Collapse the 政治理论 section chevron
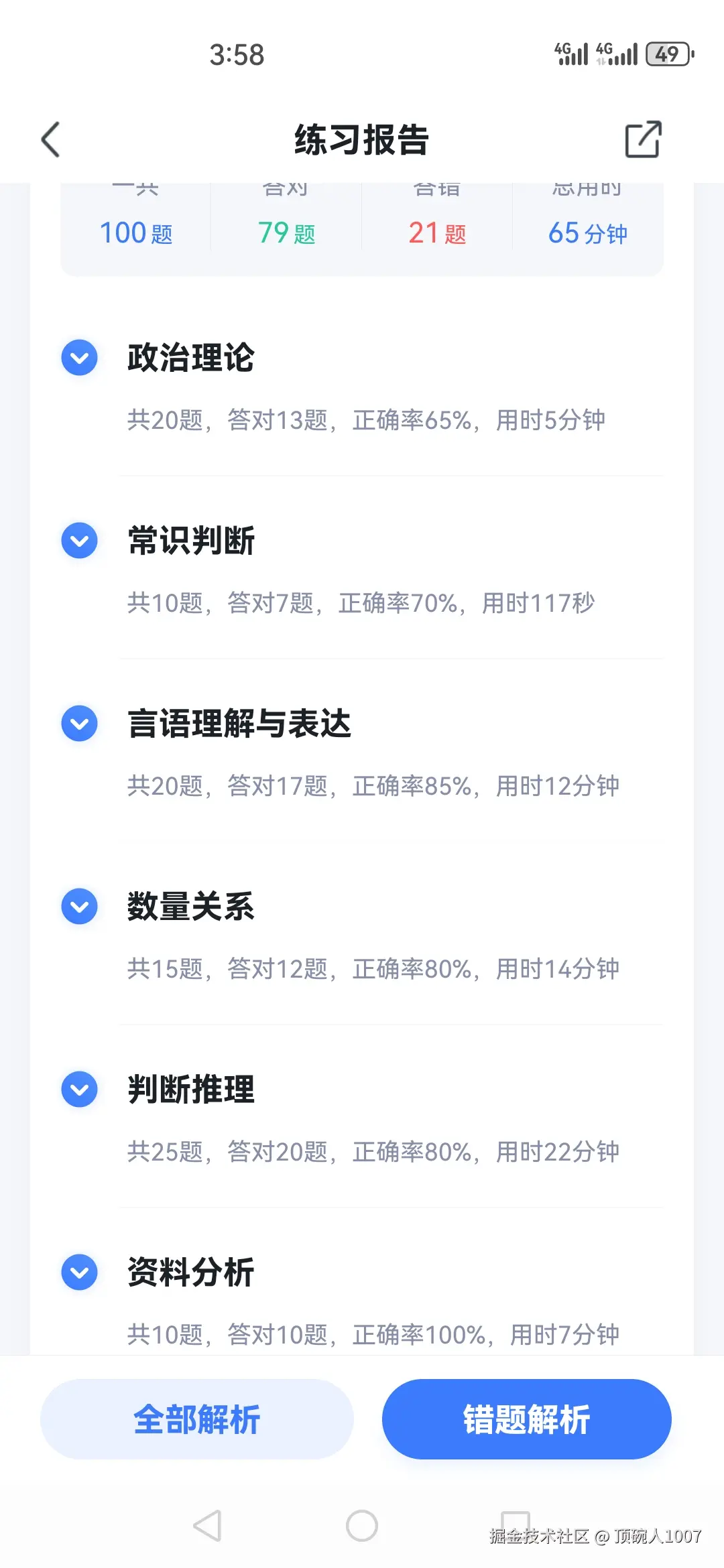 click(79, 357)
